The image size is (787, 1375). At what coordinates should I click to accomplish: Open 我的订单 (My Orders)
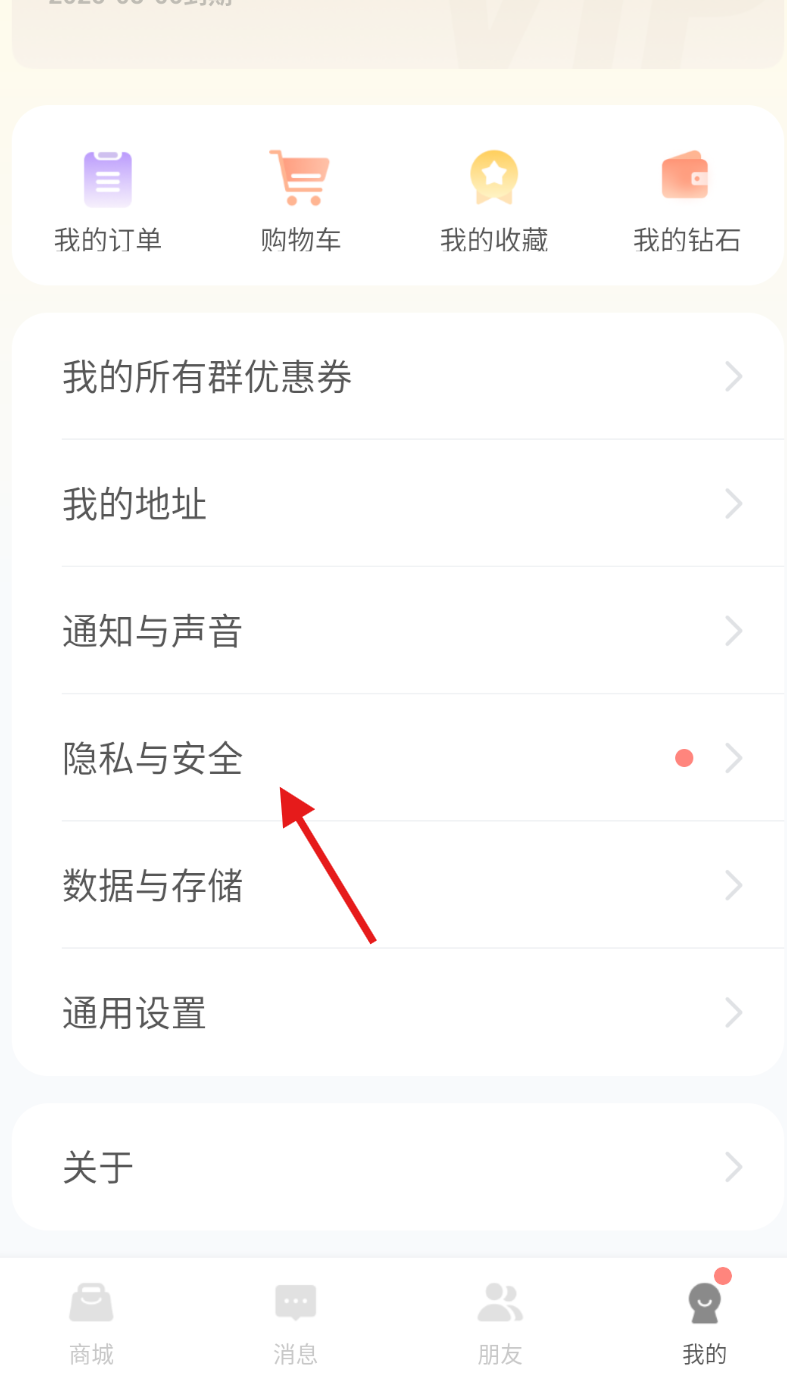coord(108,200)
